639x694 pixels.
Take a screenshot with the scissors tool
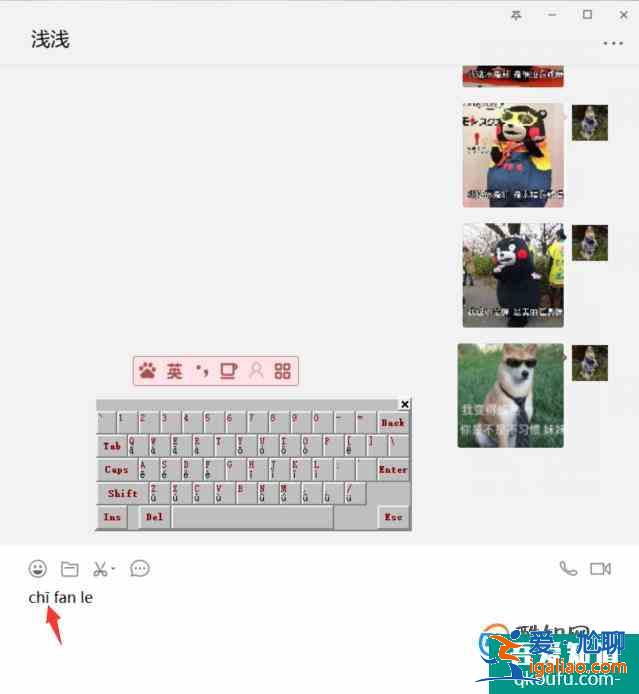coord(100,569)
